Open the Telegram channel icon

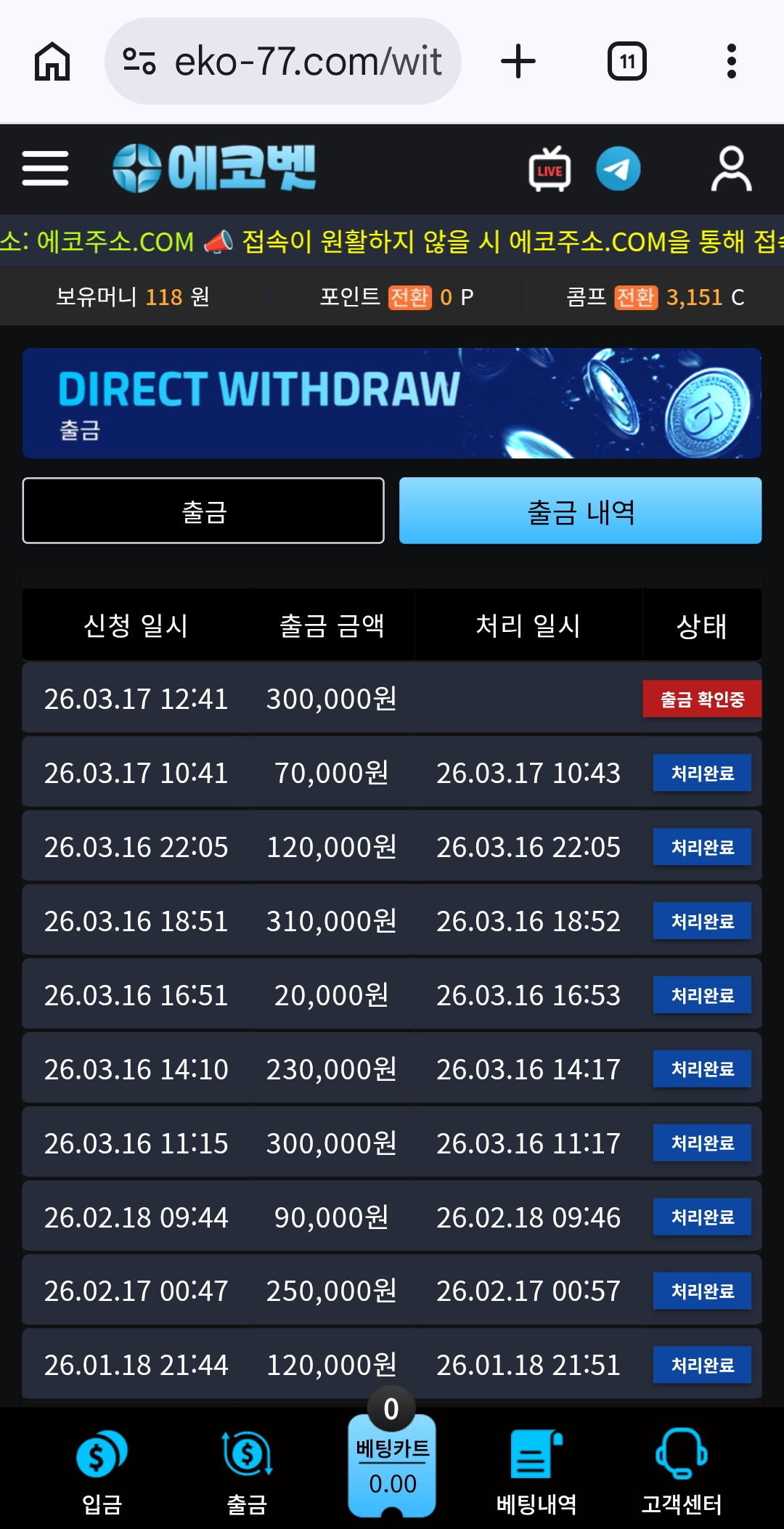click(618, 169)
